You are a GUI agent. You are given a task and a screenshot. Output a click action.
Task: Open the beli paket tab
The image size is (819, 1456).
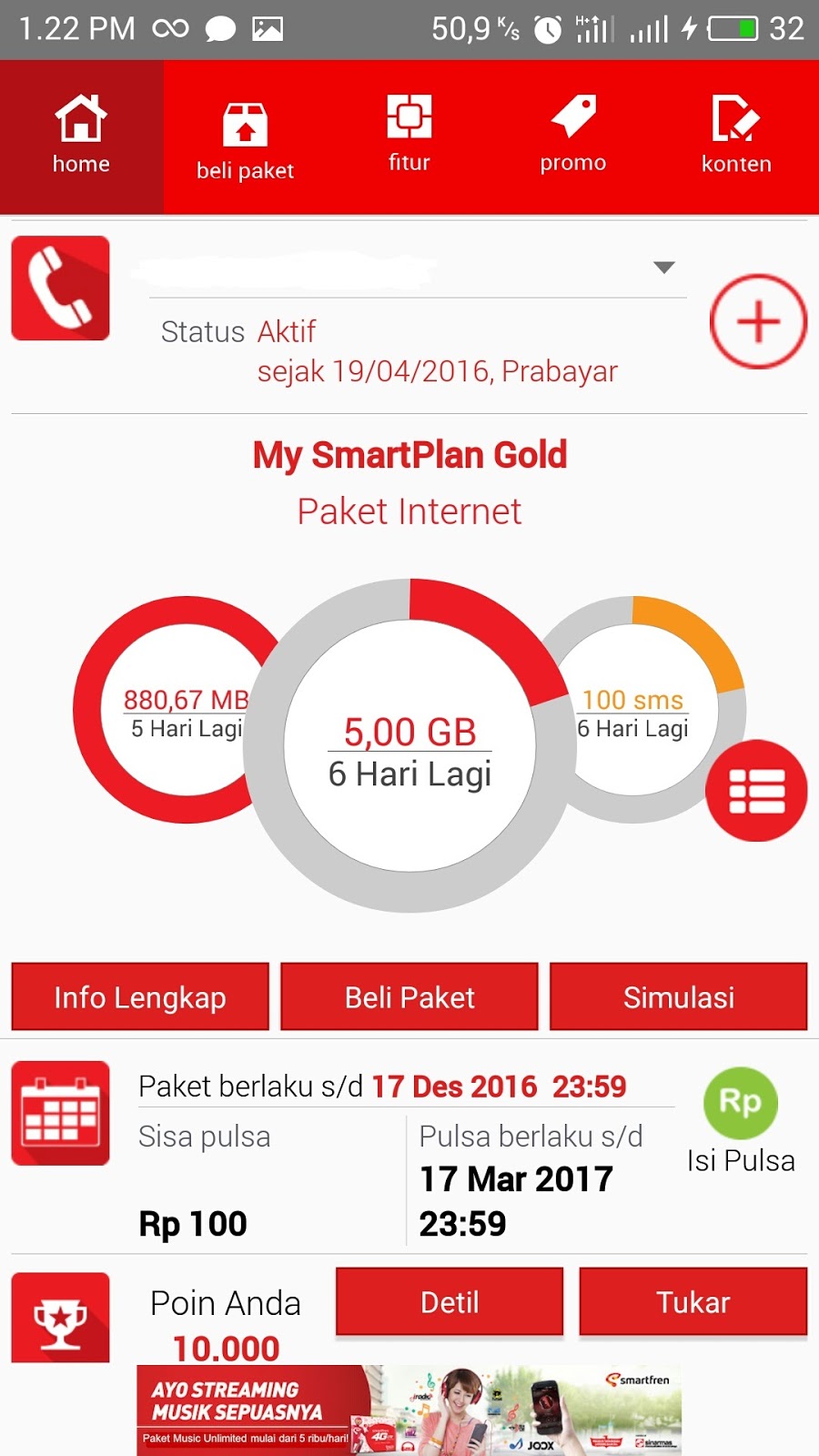pos(245,141)
